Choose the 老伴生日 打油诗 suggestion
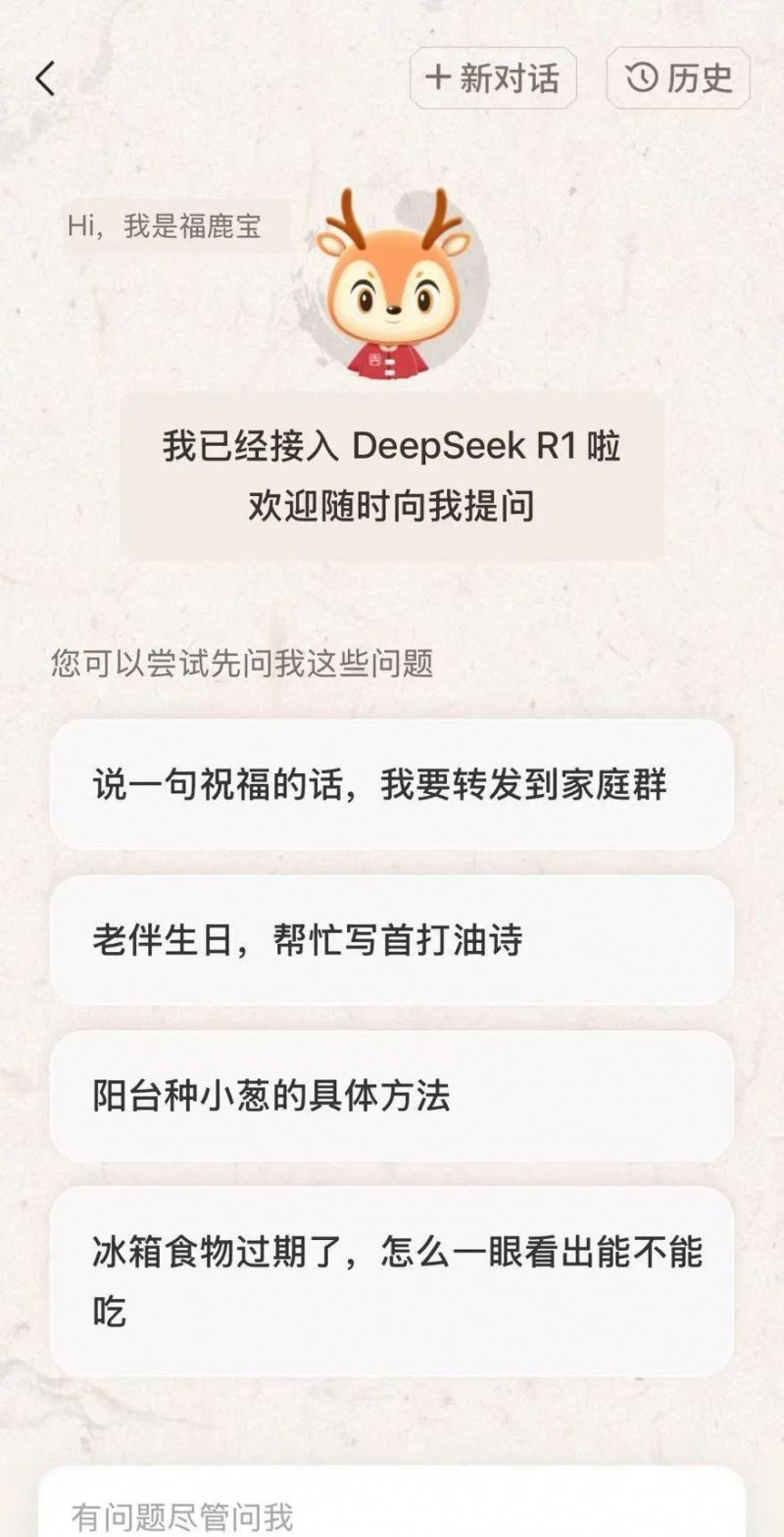784x1537 pixels. click(x=391, y=940)
